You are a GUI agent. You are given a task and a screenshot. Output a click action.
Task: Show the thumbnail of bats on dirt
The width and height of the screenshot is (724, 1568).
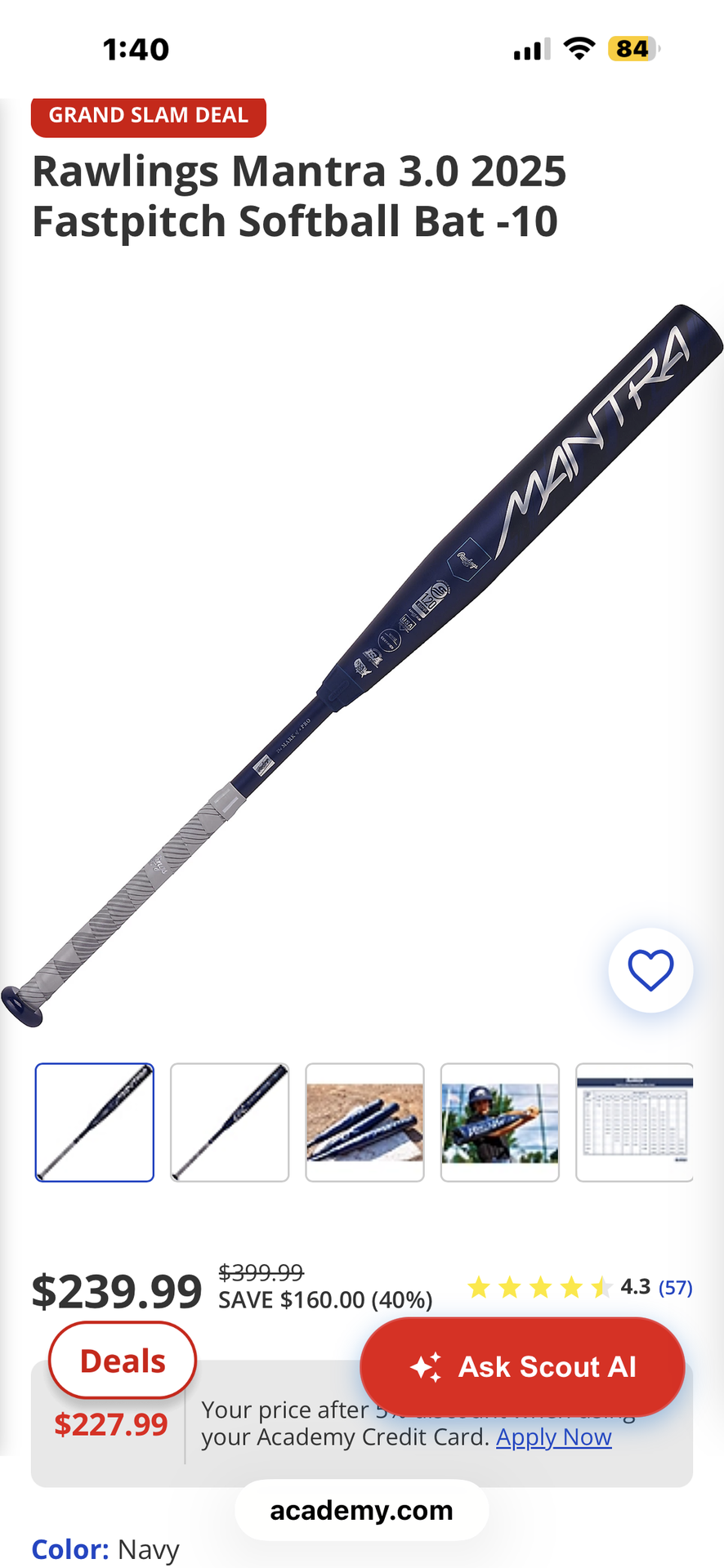(364, 1122)
